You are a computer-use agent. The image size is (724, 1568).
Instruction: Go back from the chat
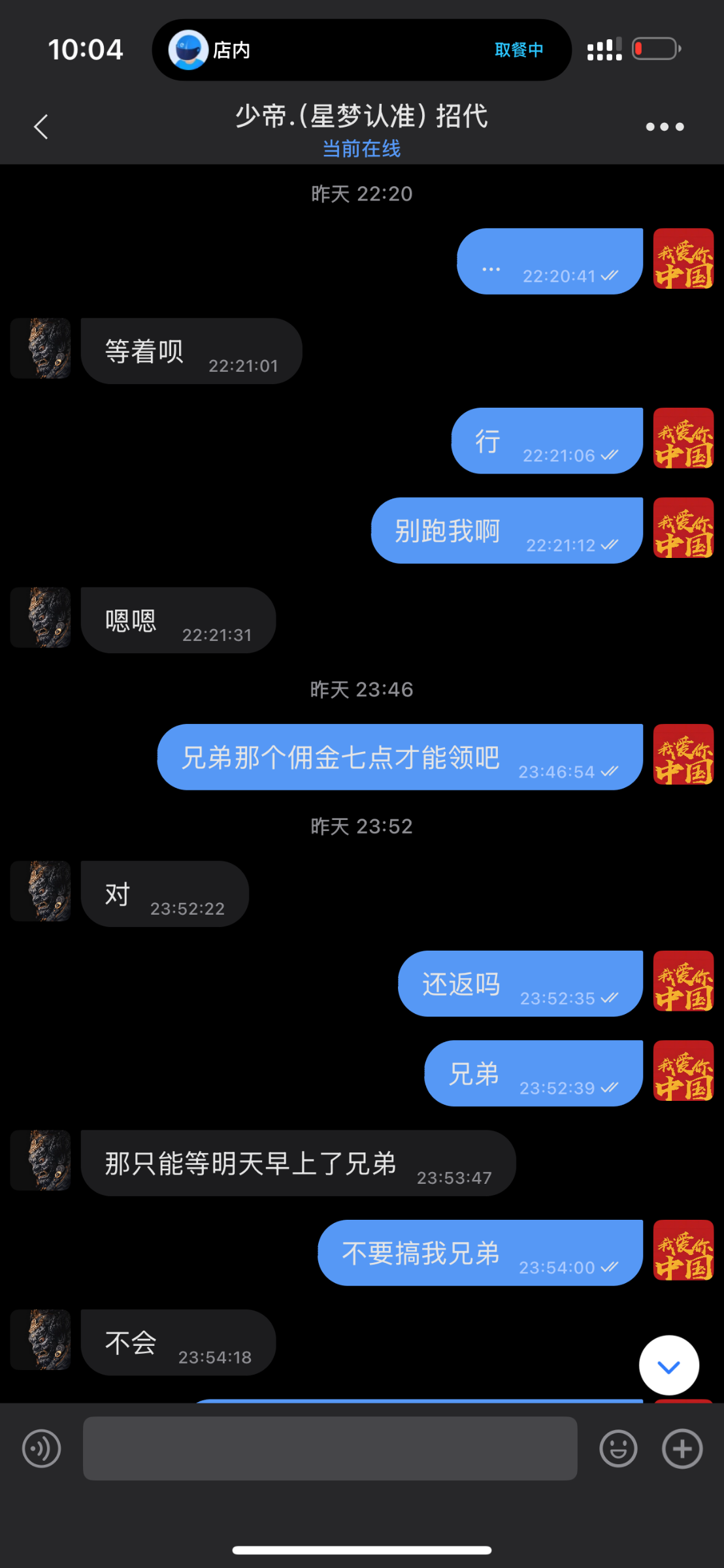point(41,127)
